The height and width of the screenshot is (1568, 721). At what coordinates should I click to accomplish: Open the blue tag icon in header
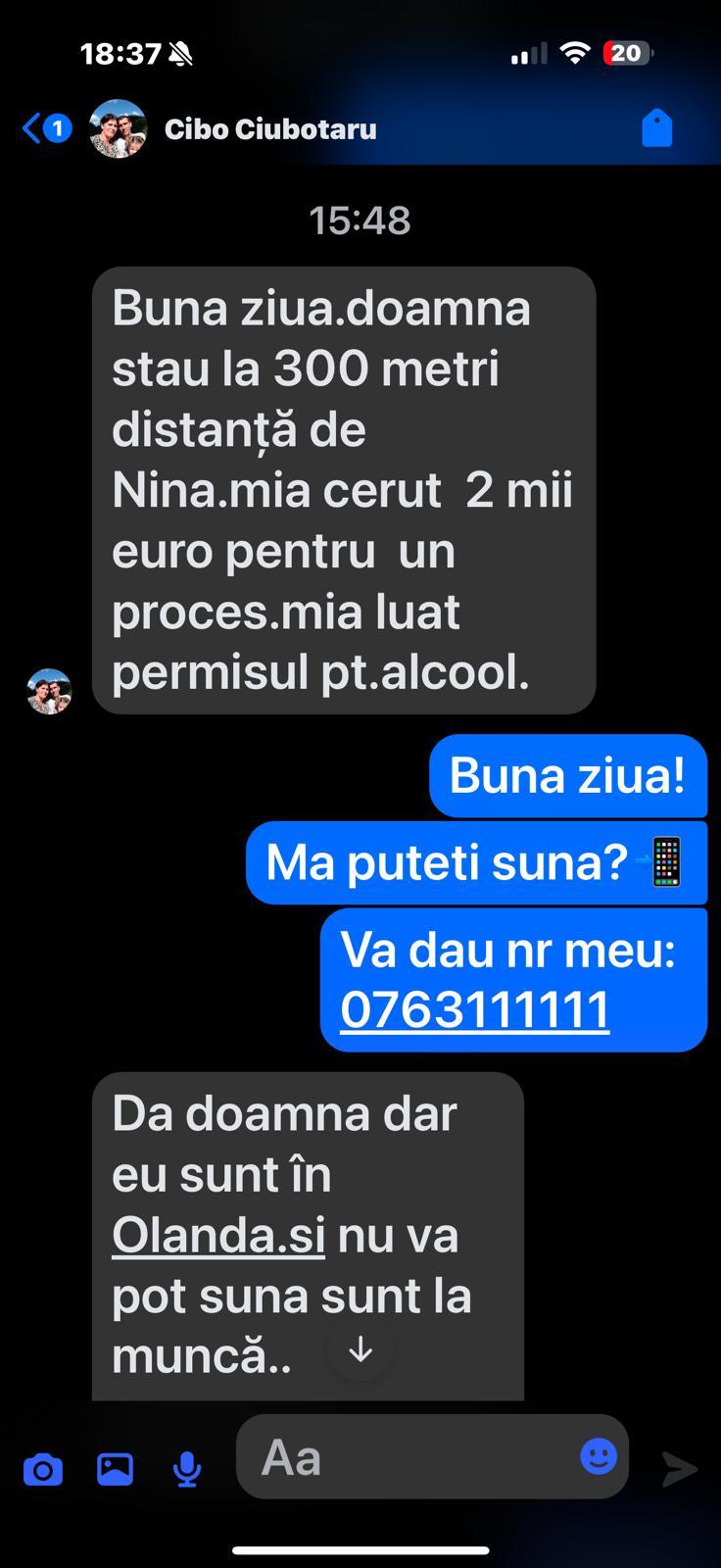(x=656, y=128)
